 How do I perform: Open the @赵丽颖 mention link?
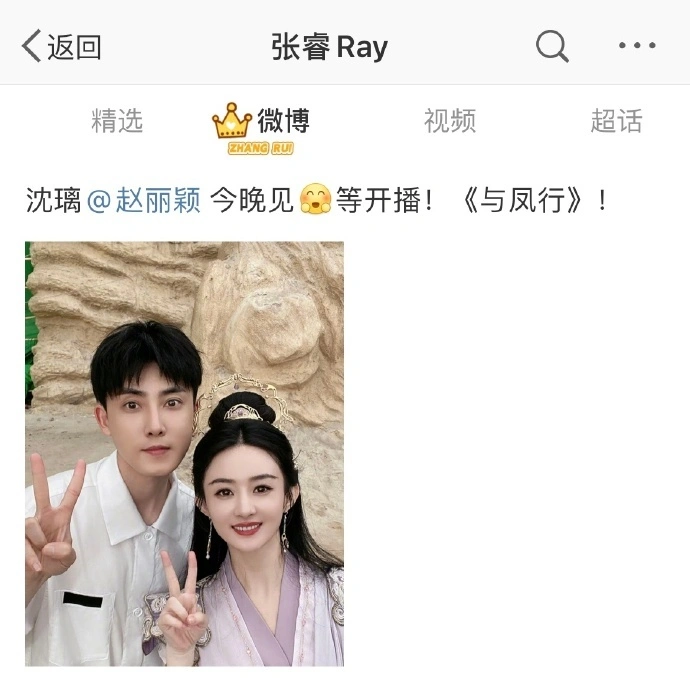coord(145,200)
